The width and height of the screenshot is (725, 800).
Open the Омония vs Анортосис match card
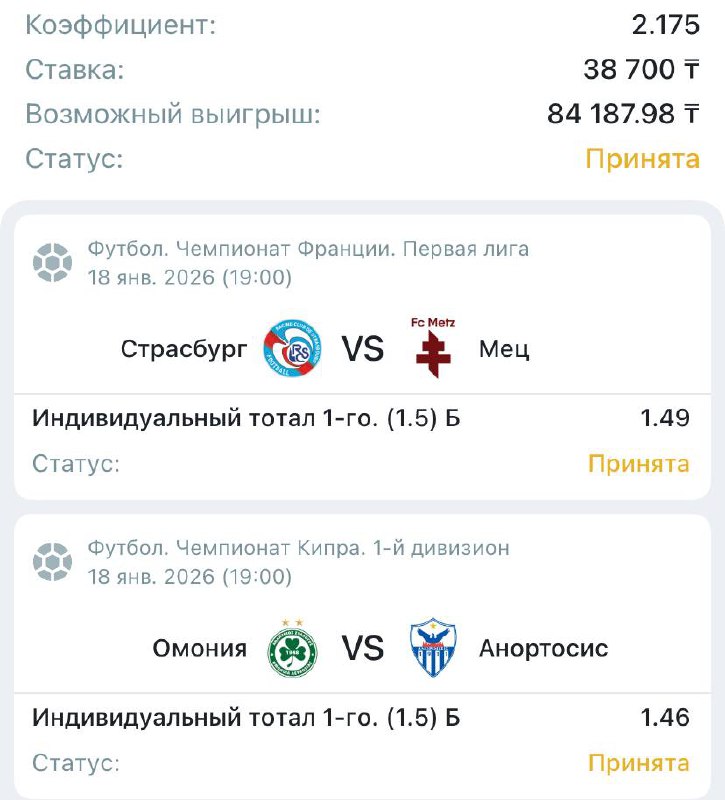362,649
